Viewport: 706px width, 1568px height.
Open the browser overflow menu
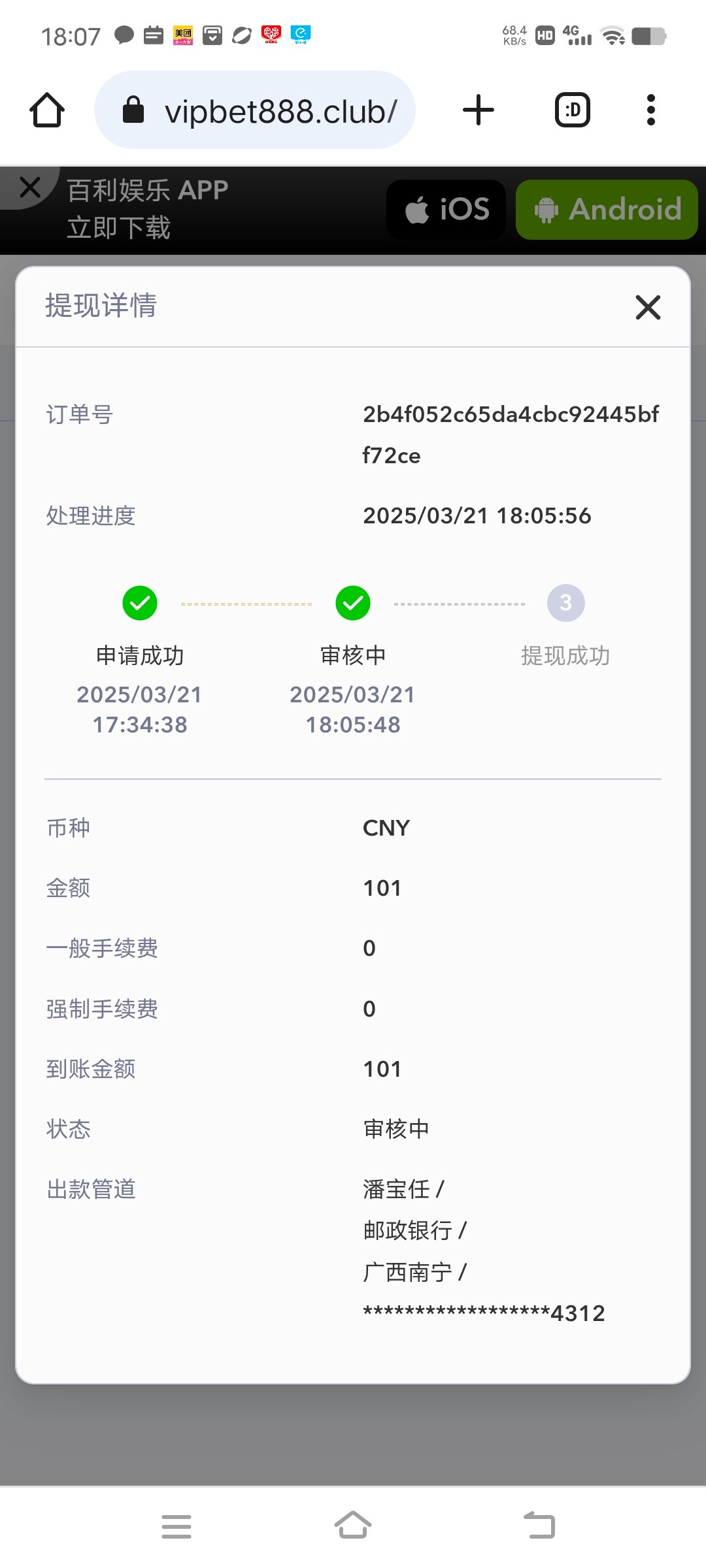[650, 110]
